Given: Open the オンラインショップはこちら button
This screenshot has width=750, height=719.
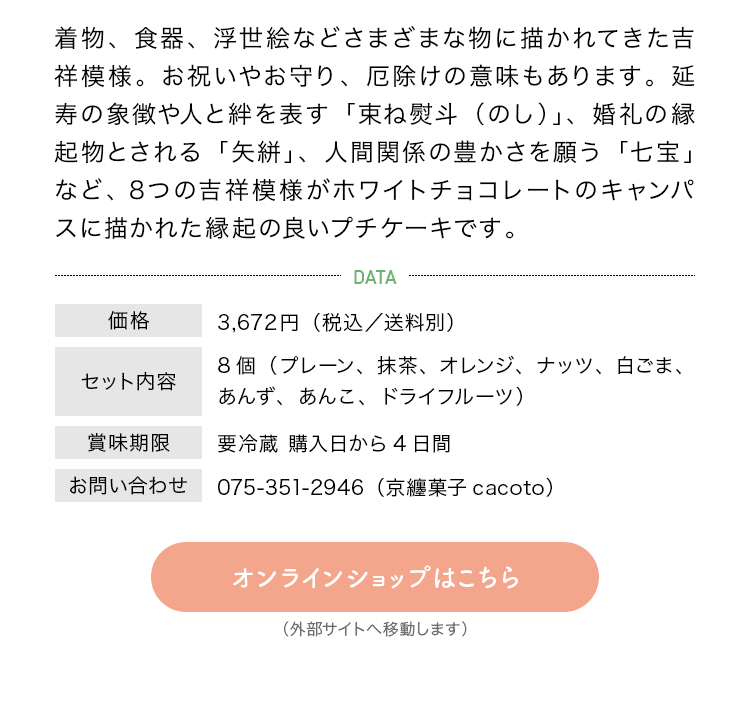Looking at the screenshot, I should tap(375, 577).
